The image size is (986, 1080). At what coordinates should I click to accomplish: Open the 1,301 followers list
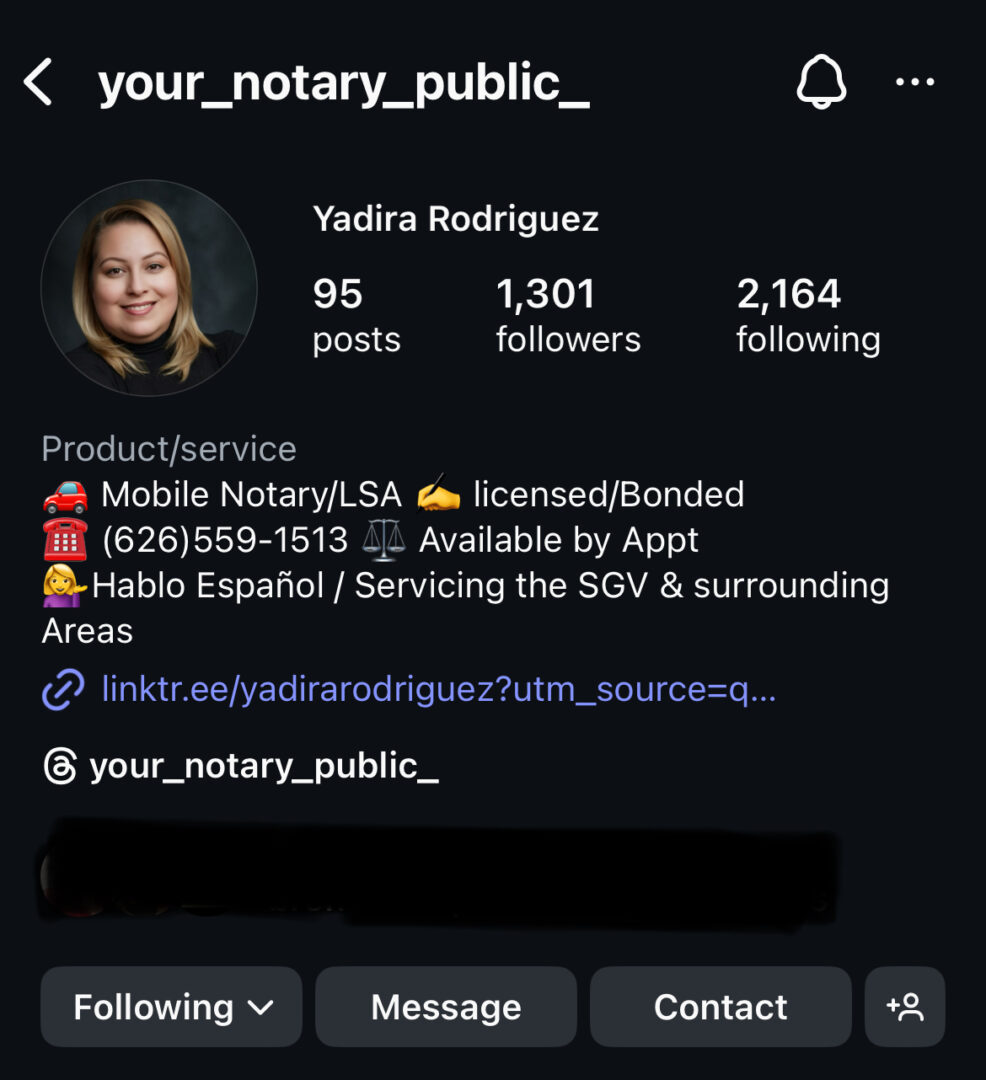click(x=567, y=316)
